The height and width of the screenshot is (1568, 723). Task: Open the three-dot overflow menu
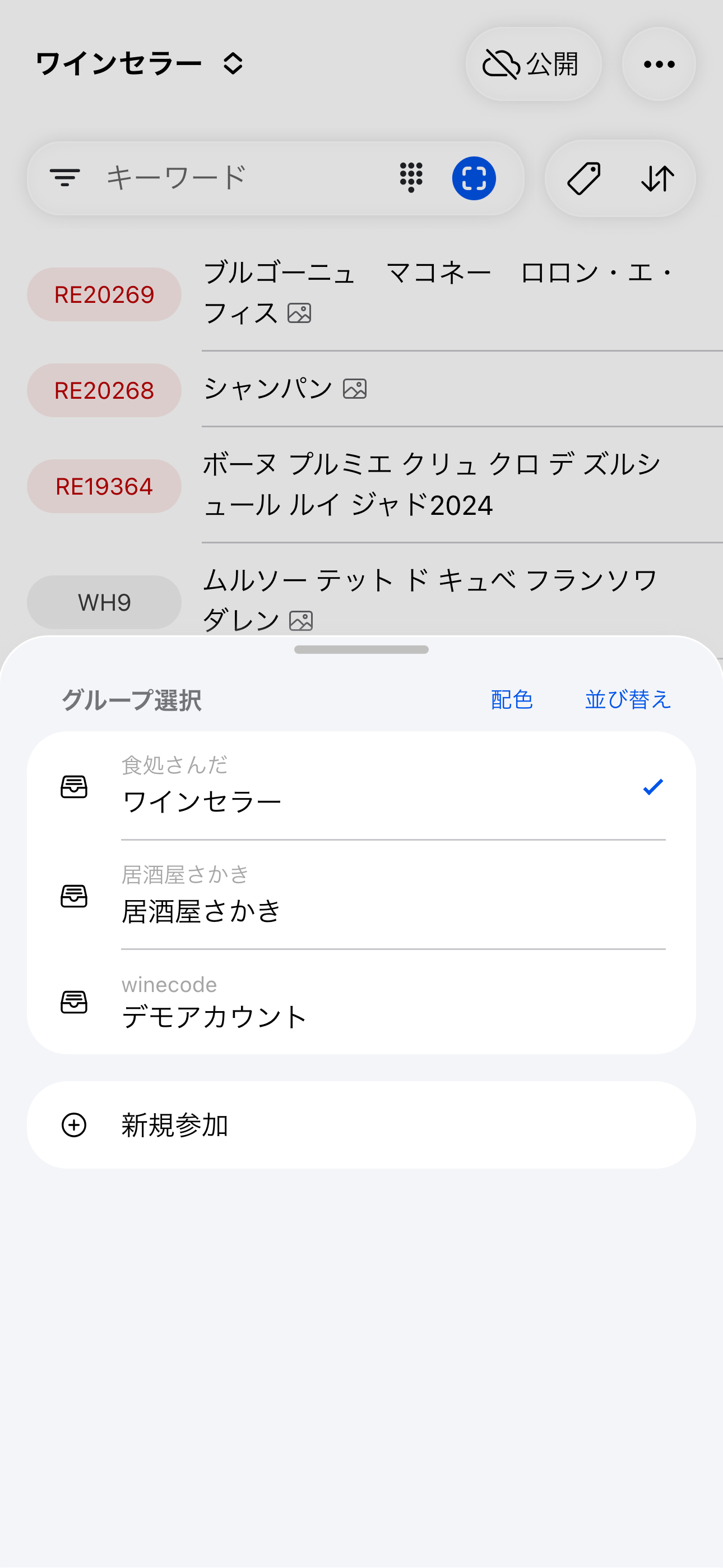tap(659, 64)
